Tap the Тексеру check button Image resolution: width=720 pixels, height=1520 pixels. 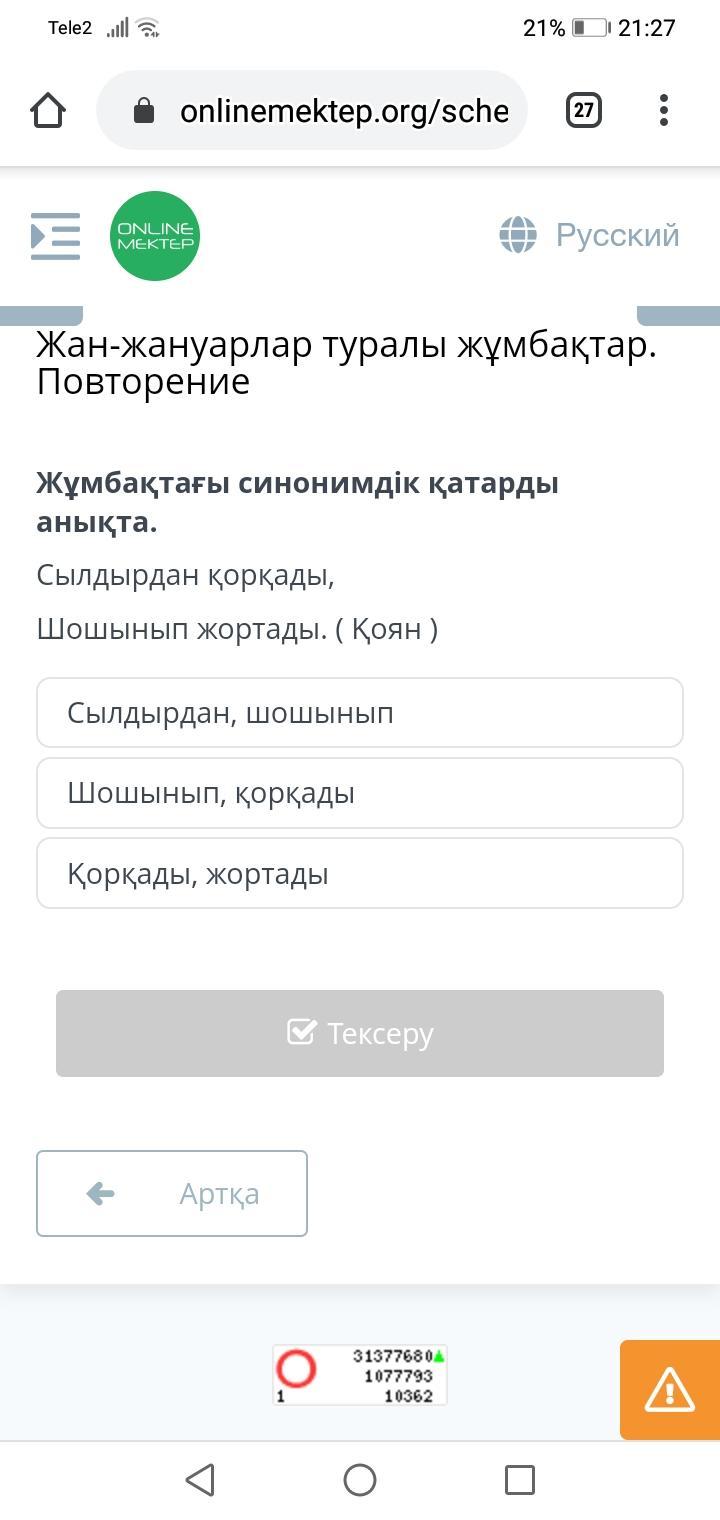coord(360,1033)
